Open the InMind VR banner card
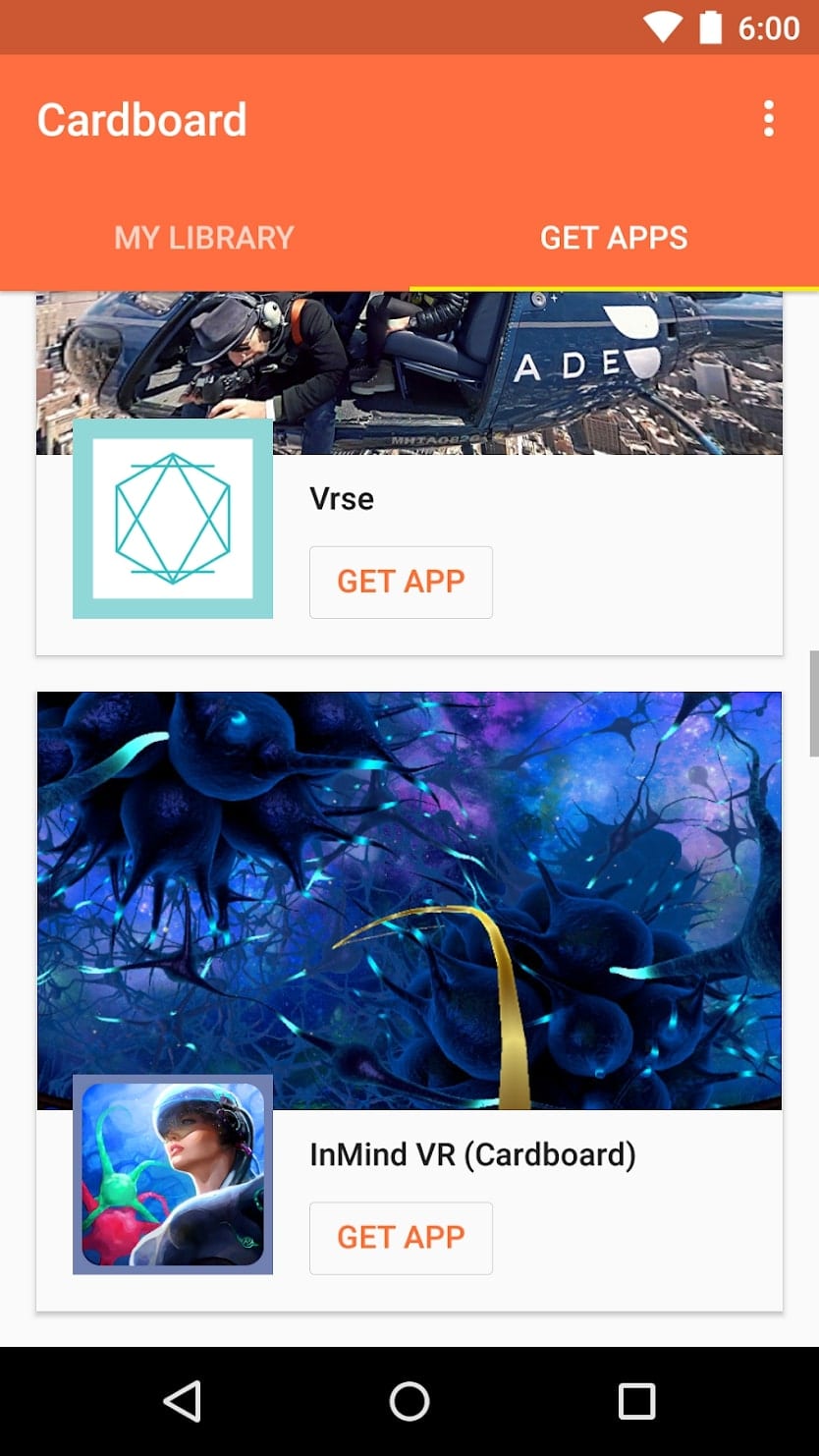Viewport: 819px width, 1456px height. 409,901
